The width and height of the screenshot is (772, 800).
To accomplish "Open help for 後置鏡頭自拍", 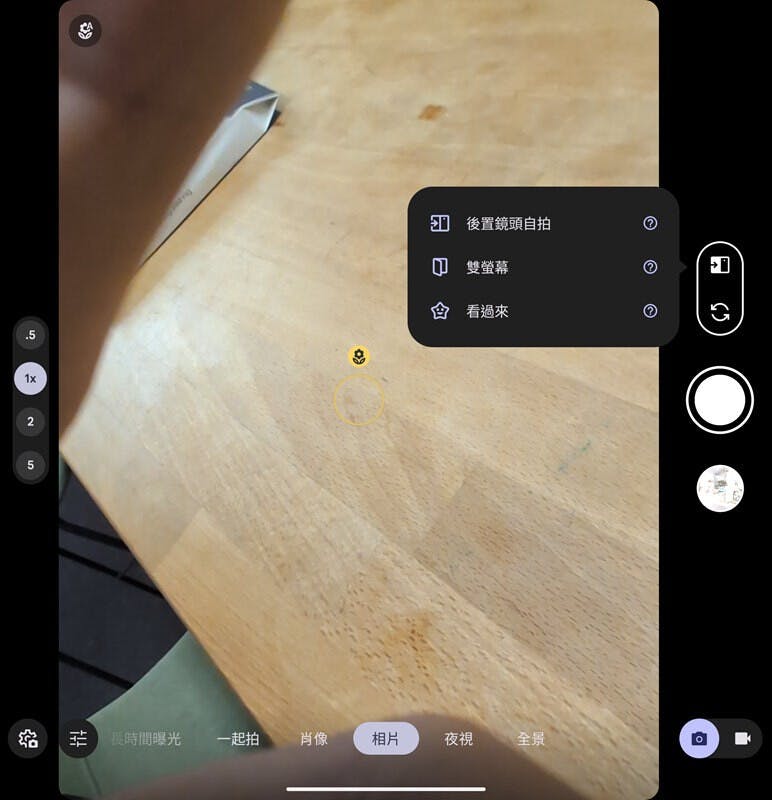I will pos(650,224).
